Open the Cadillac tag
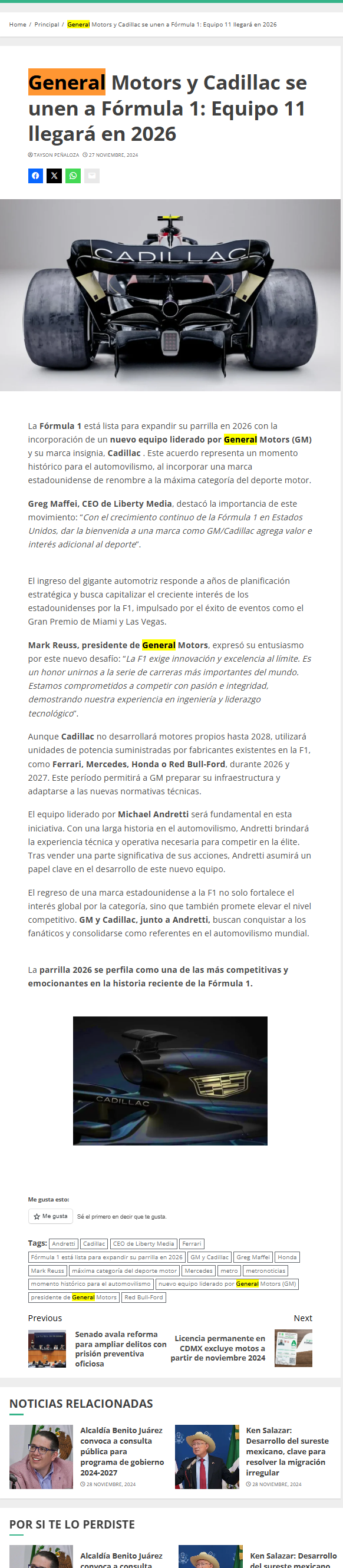The height and width of the screenshot is (1568, 343). tap(94, 1243)
